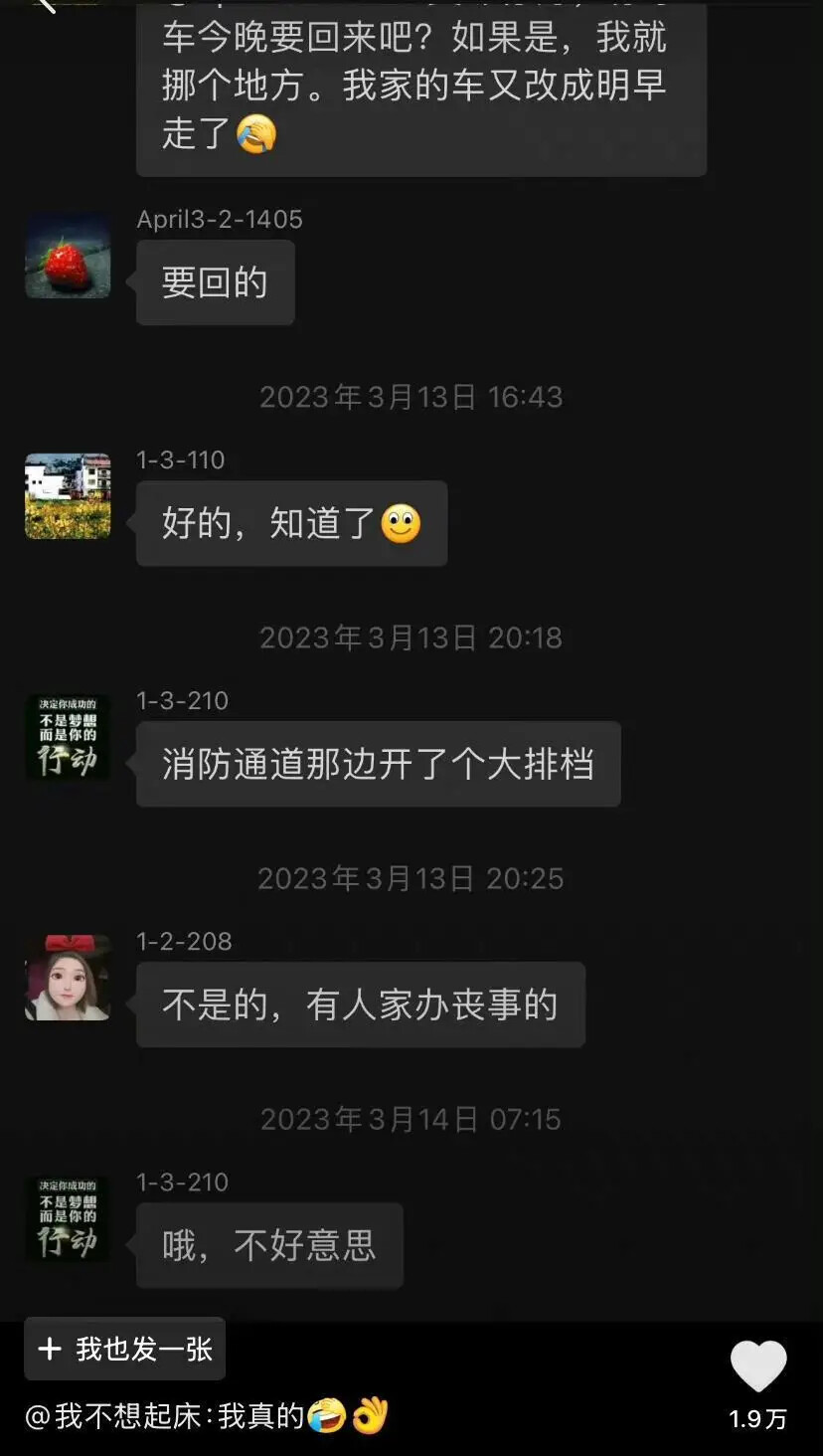
Task: Open the @我不想起床 profile mention
Action: point(113,1416)
